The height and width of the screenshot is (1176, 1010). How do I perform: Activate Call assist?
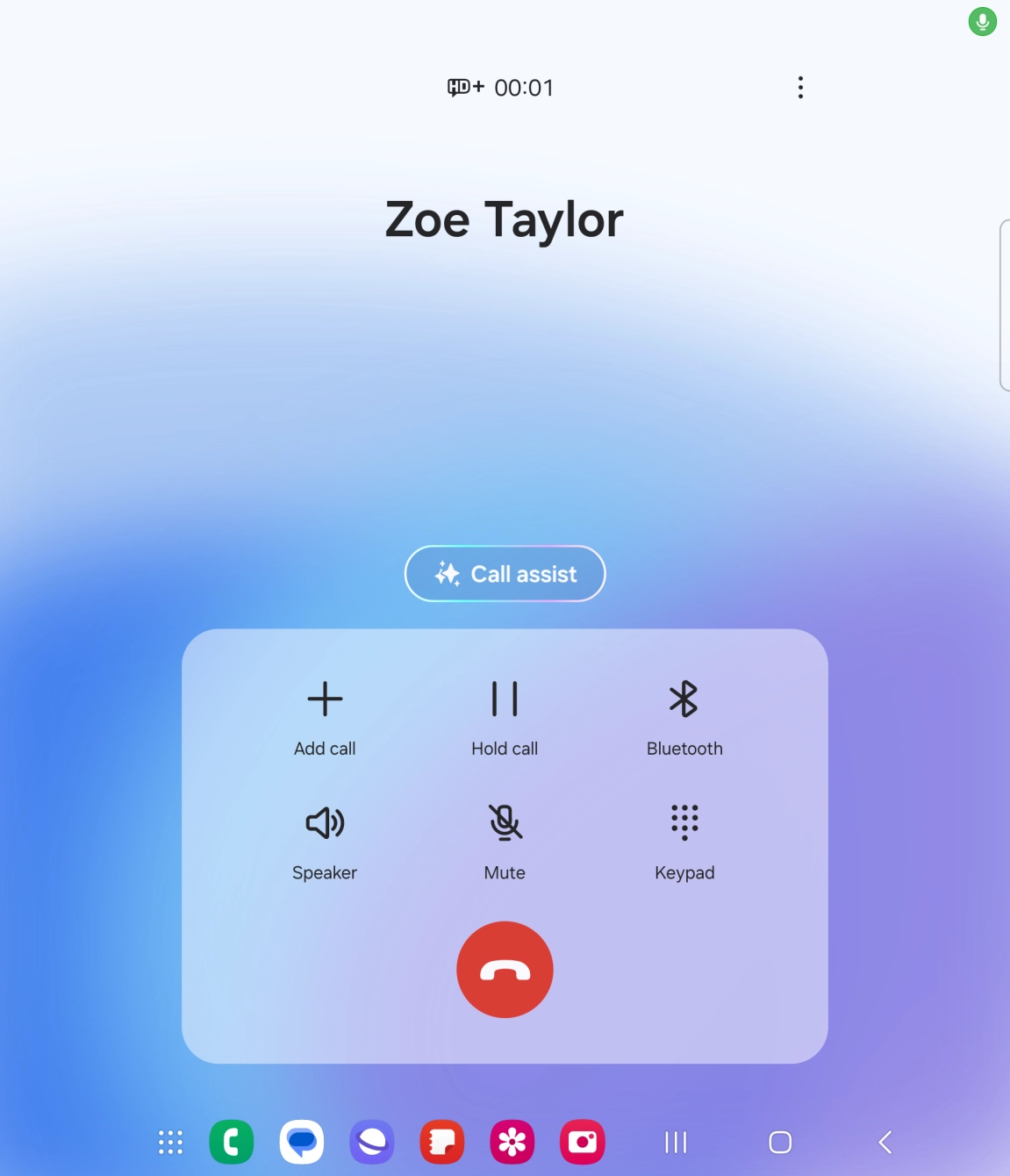pos(504,573)
